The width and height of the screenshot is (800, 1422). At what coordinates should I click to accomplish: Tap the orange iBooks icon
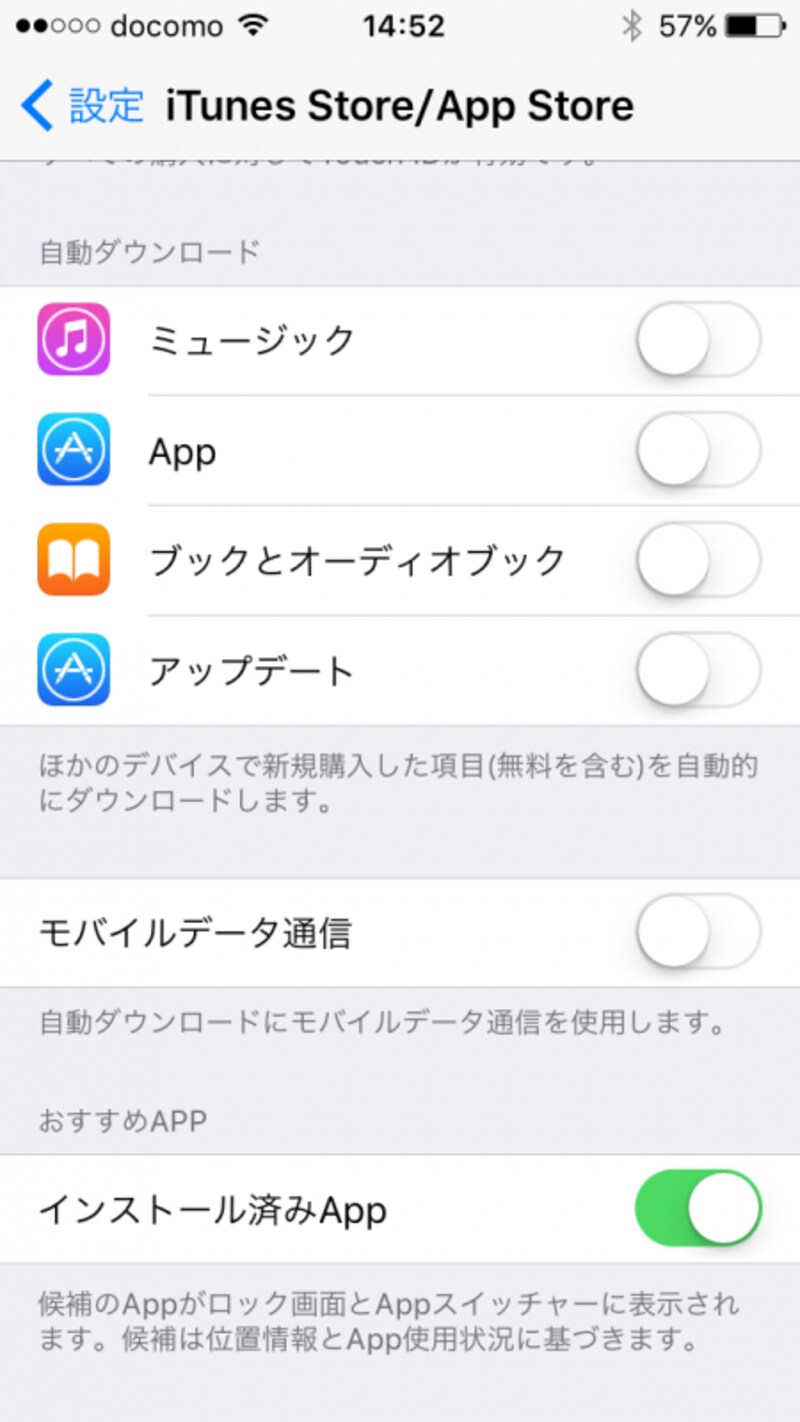click(x=73, y=560)
